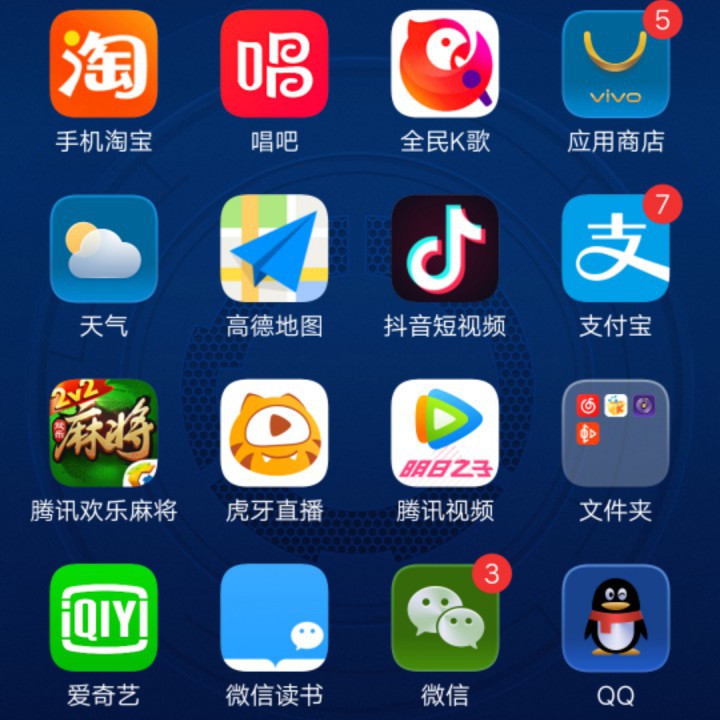Launch 高德地图 navigation

tap(274, 249)
